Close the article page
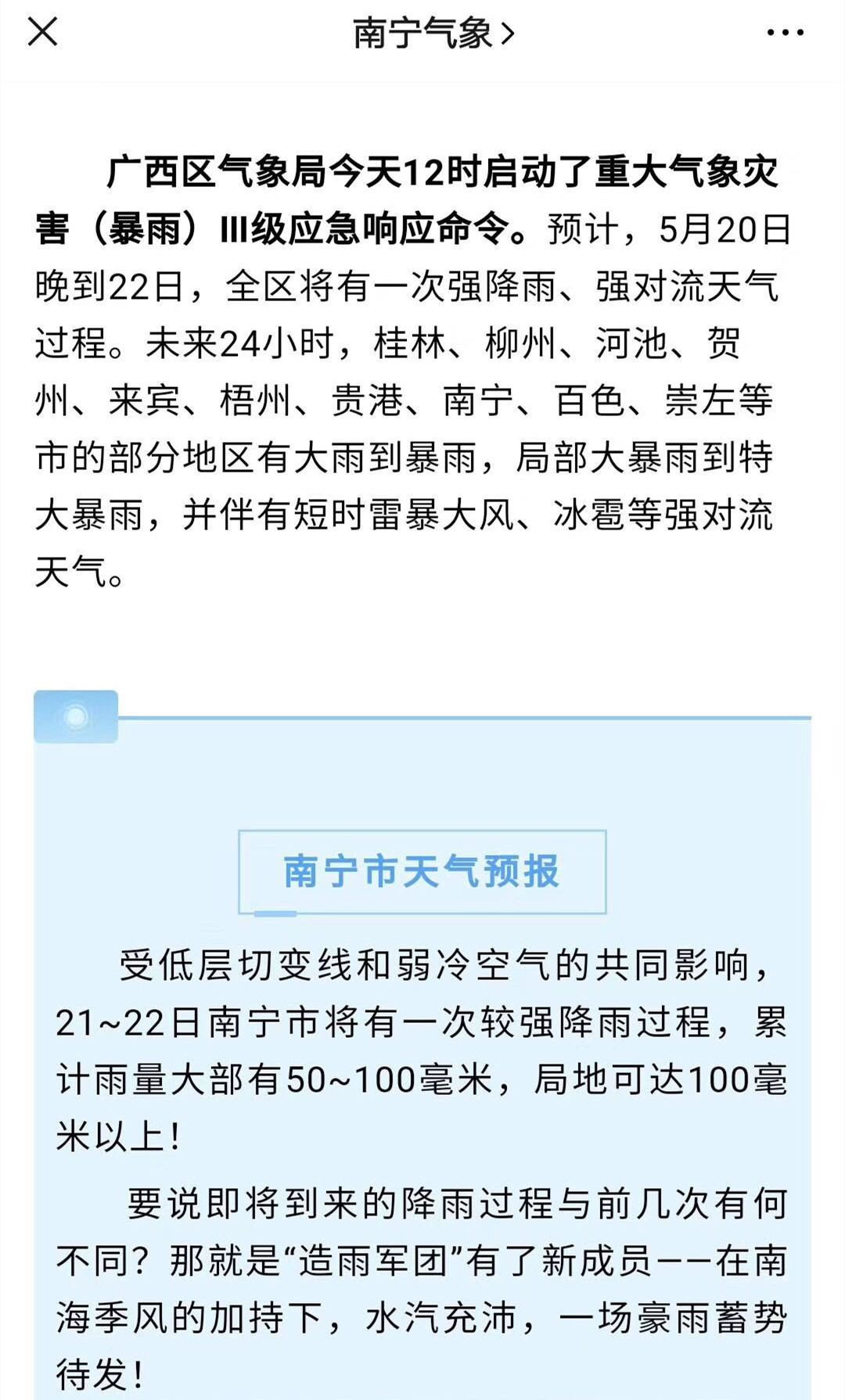This screenshot has height=1400, width=845. (42, 33)
